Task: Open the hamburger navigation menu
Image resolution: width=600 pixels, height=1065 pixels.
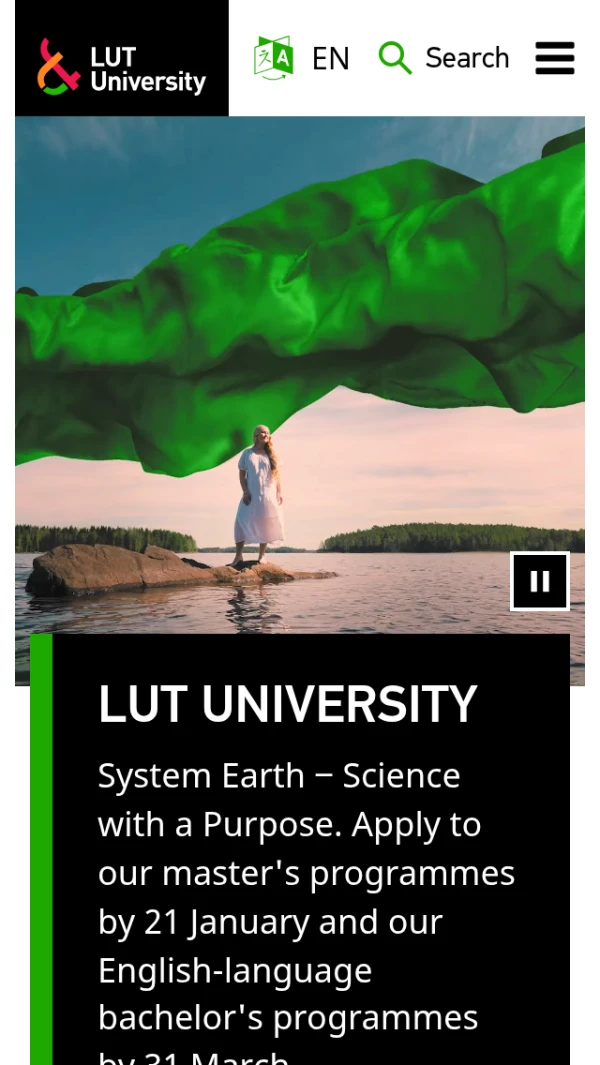Action: (555, 58)
